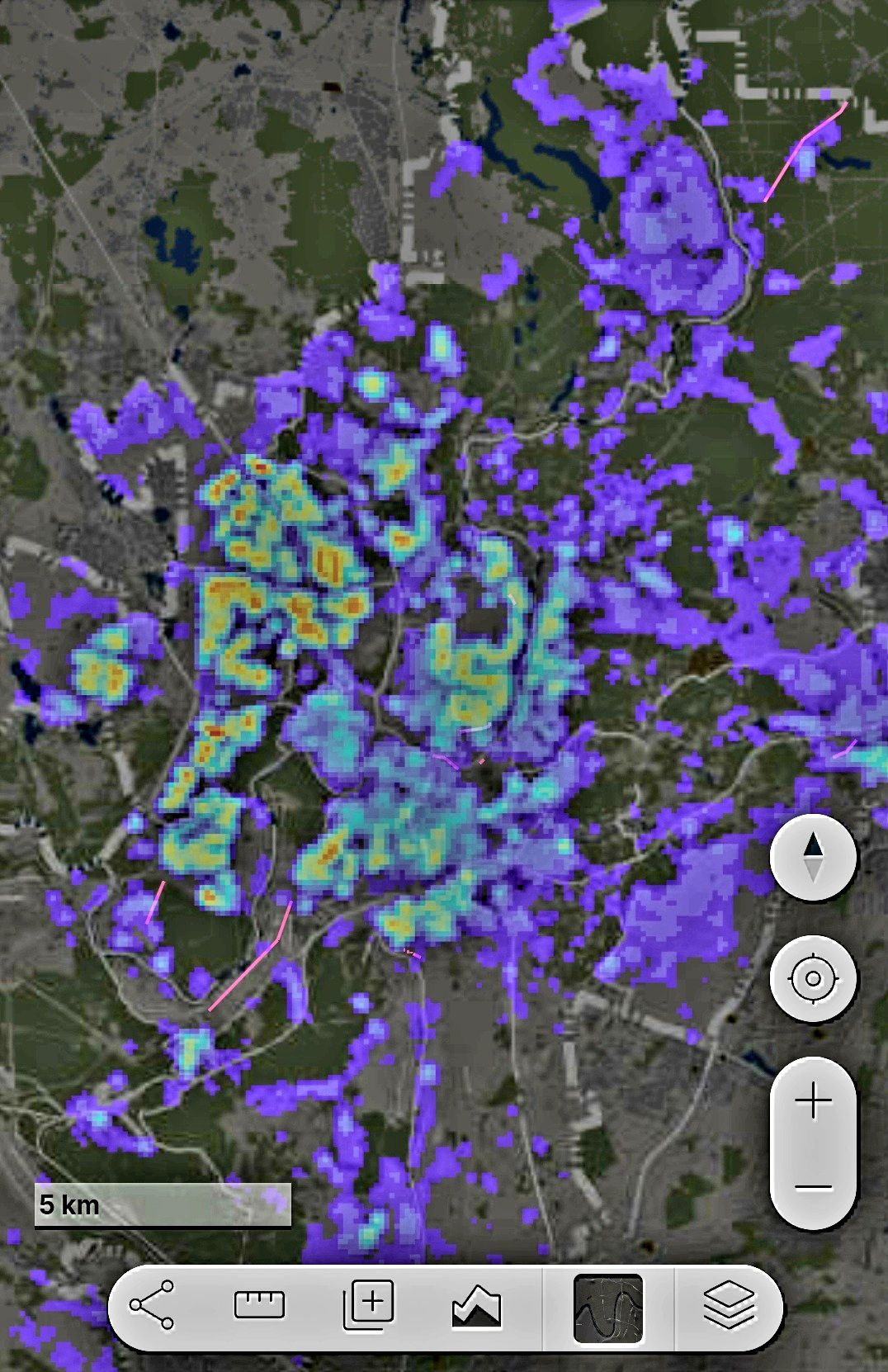The width and height of the screenshot is (888, 1372).
Task: Zoom in with the plus button
Action: point(813,1101)
